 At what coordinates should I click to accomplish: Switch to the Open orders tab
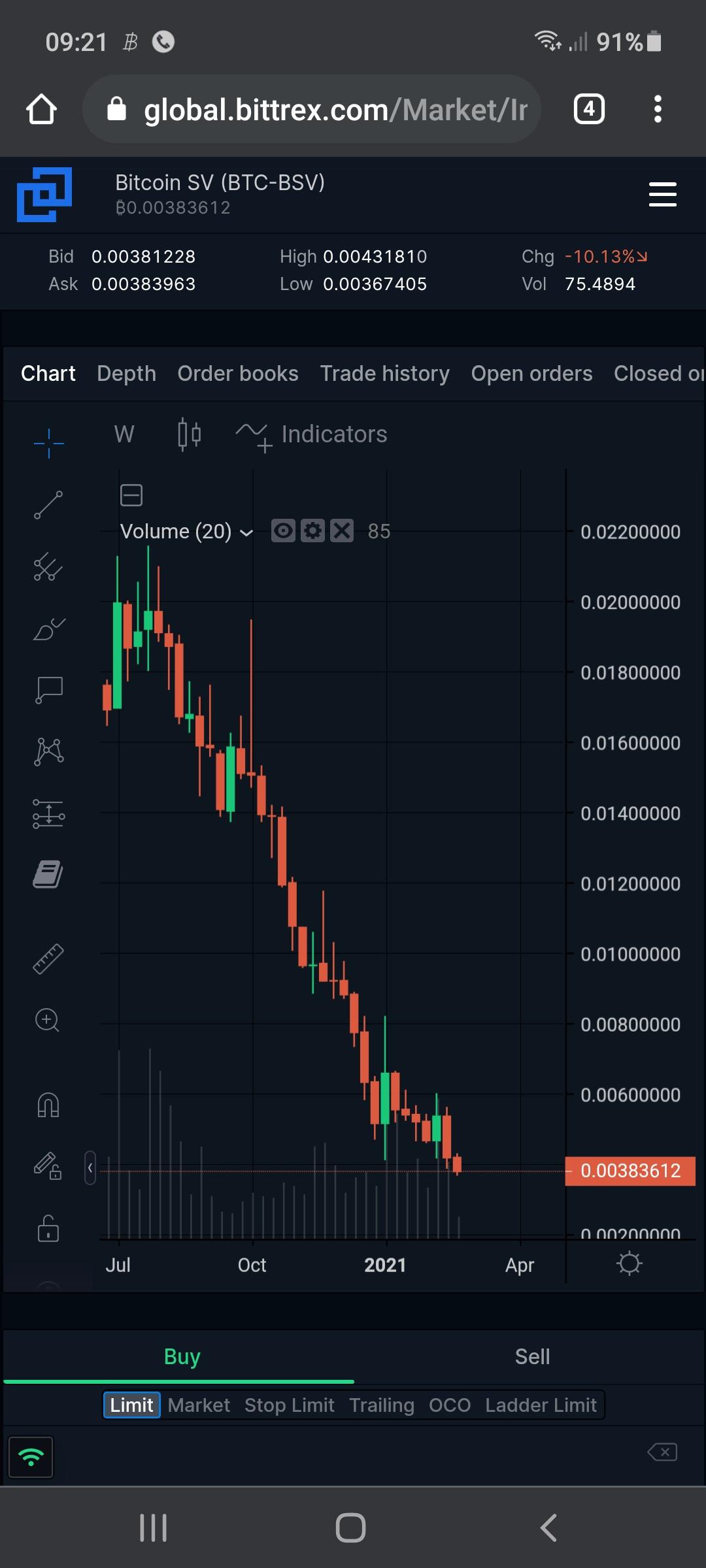coord(531,373)
